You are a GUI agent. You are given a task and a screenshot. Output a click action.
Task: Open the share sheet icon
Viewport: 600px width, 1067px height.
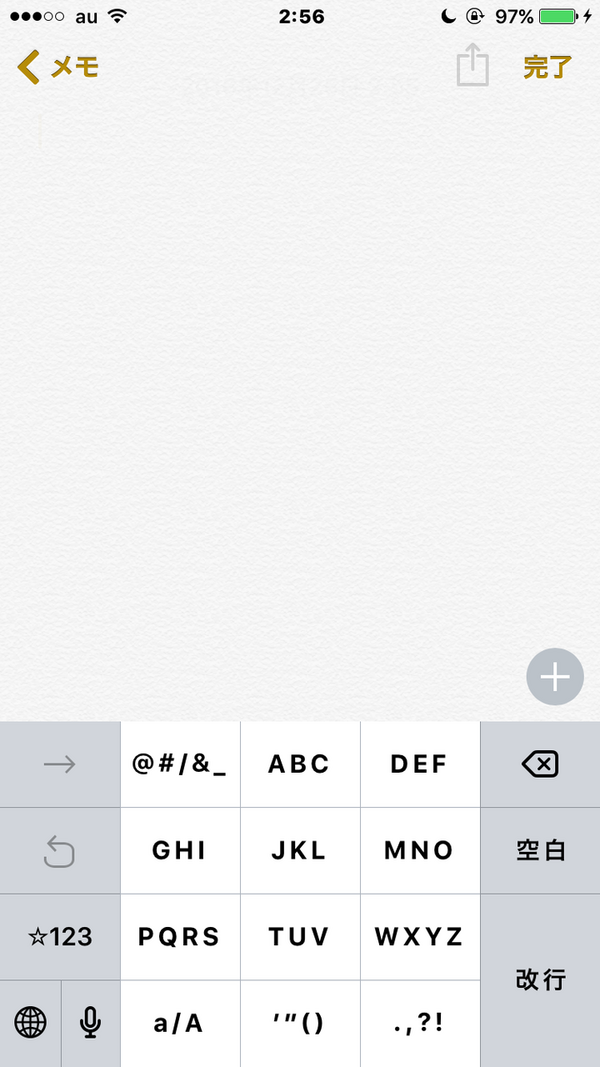tap(472, 67)
